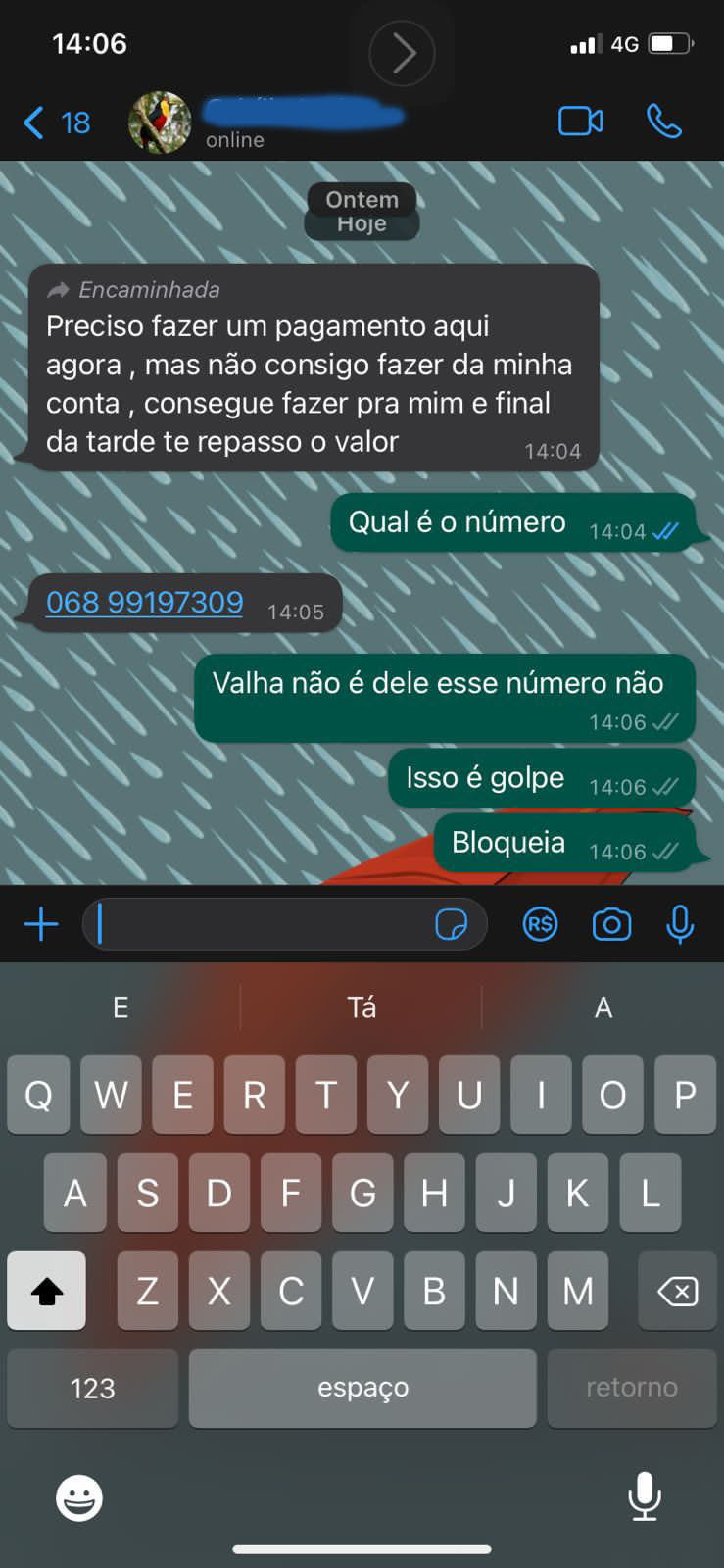Open the attachment menu with the plus icon

click(40, 923)
